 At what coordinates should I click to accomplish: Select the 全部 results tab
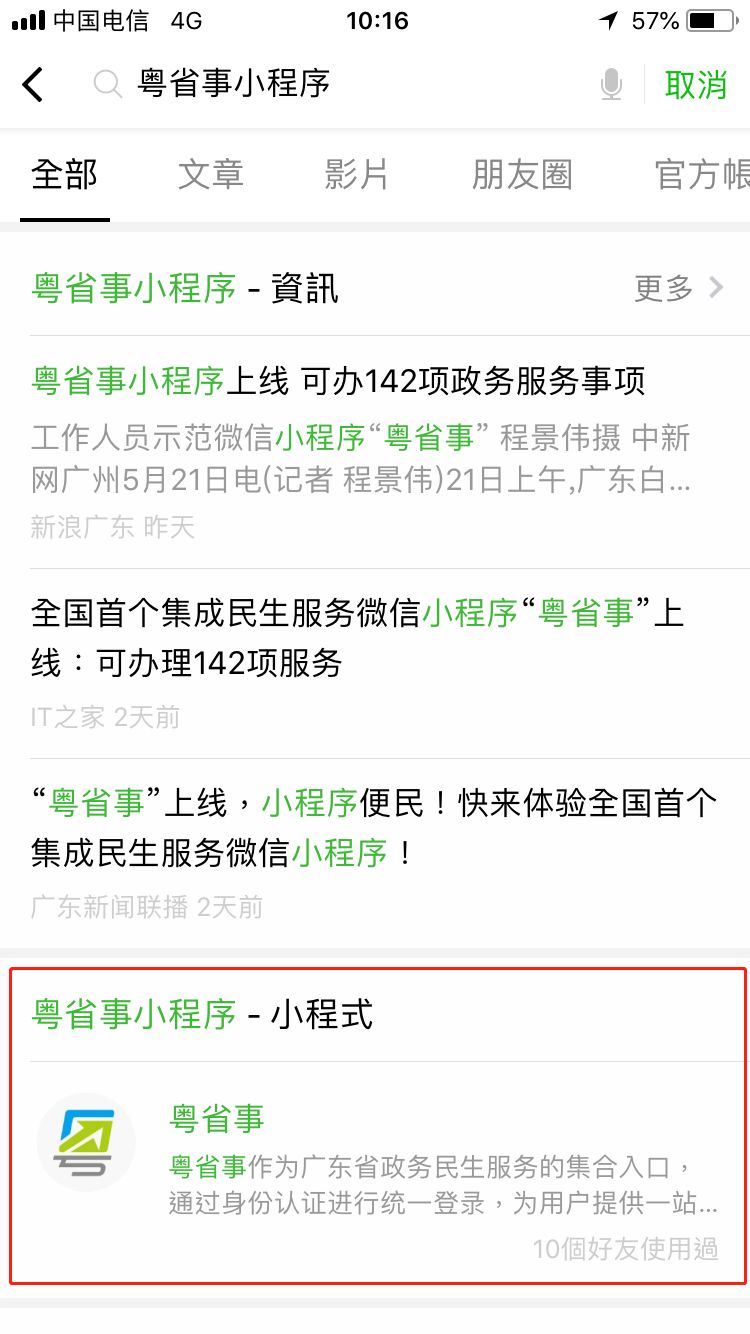click(64, 174)
